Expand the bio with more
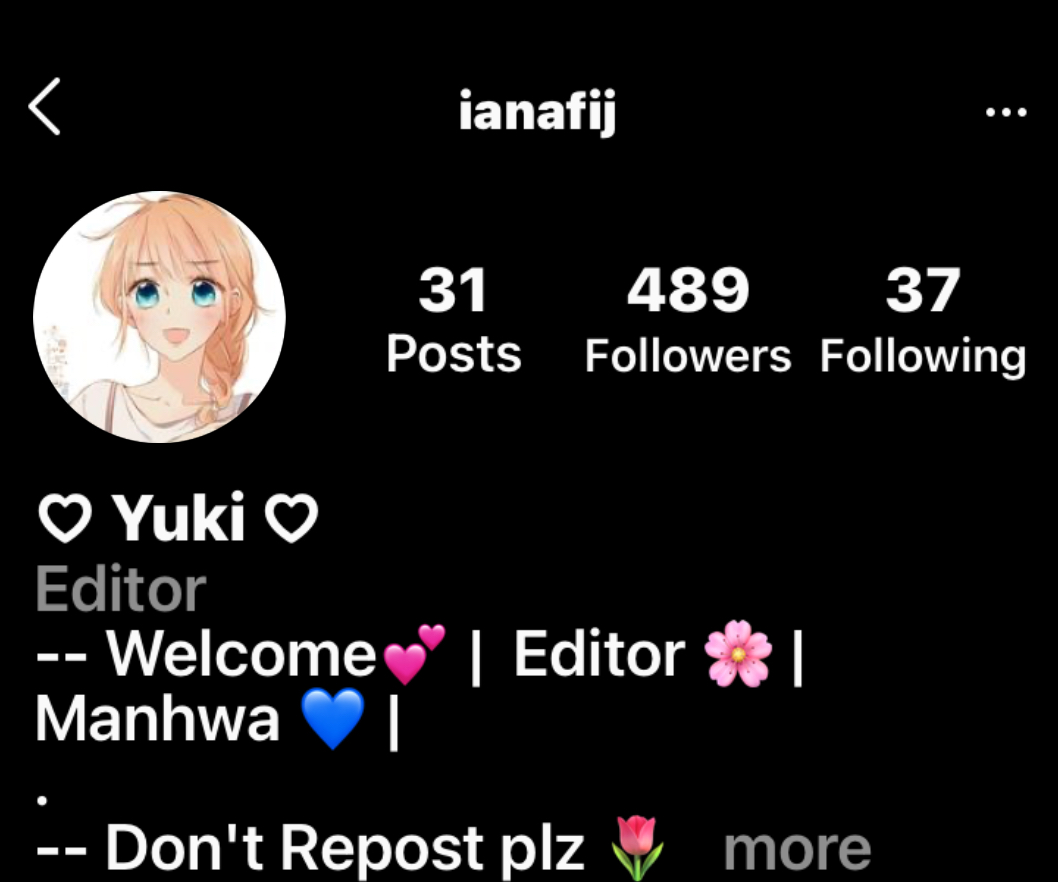Screen dimensions: 1058x882 point(797,849)
